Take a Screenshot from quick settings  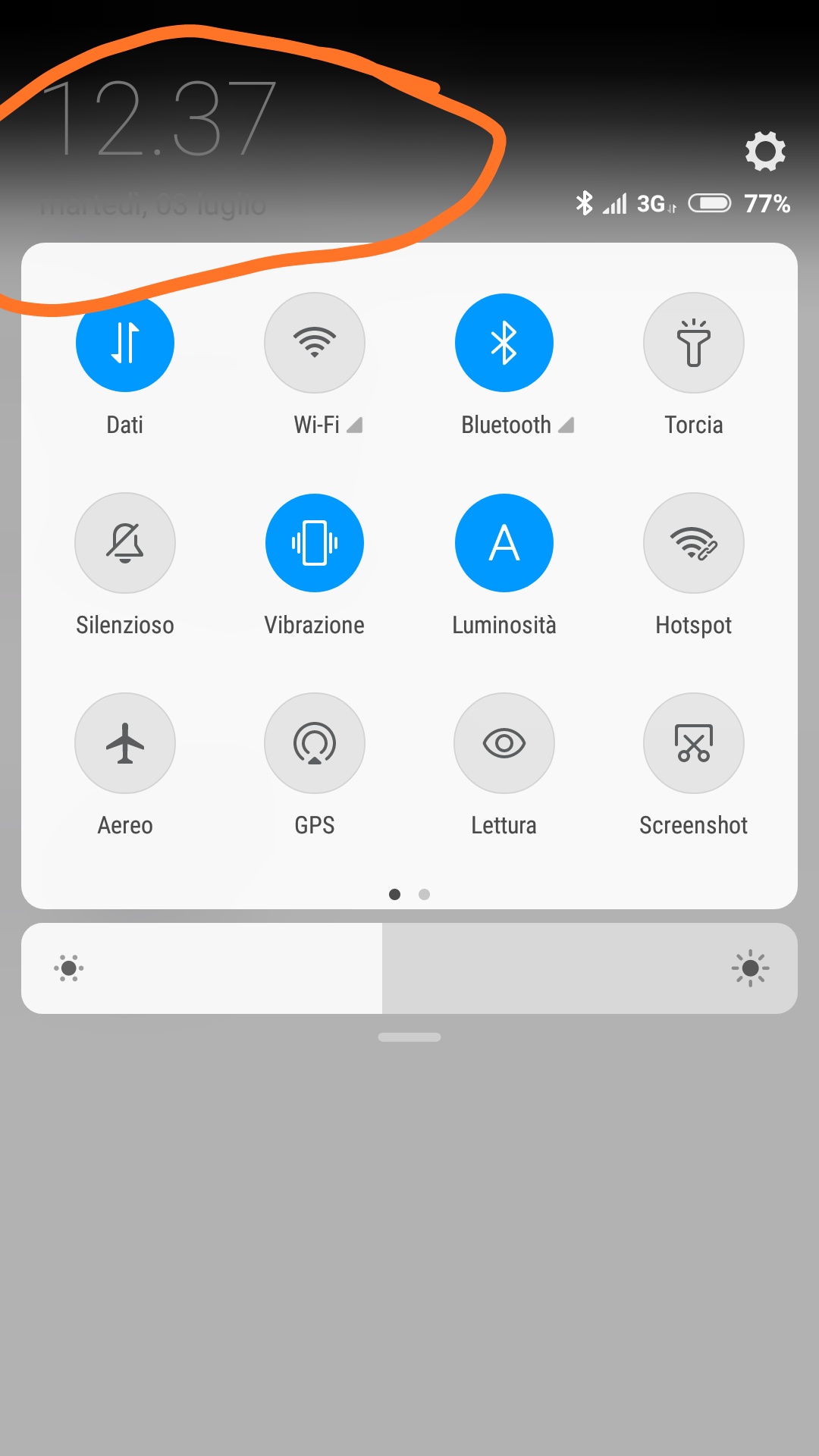coord(694,743)
